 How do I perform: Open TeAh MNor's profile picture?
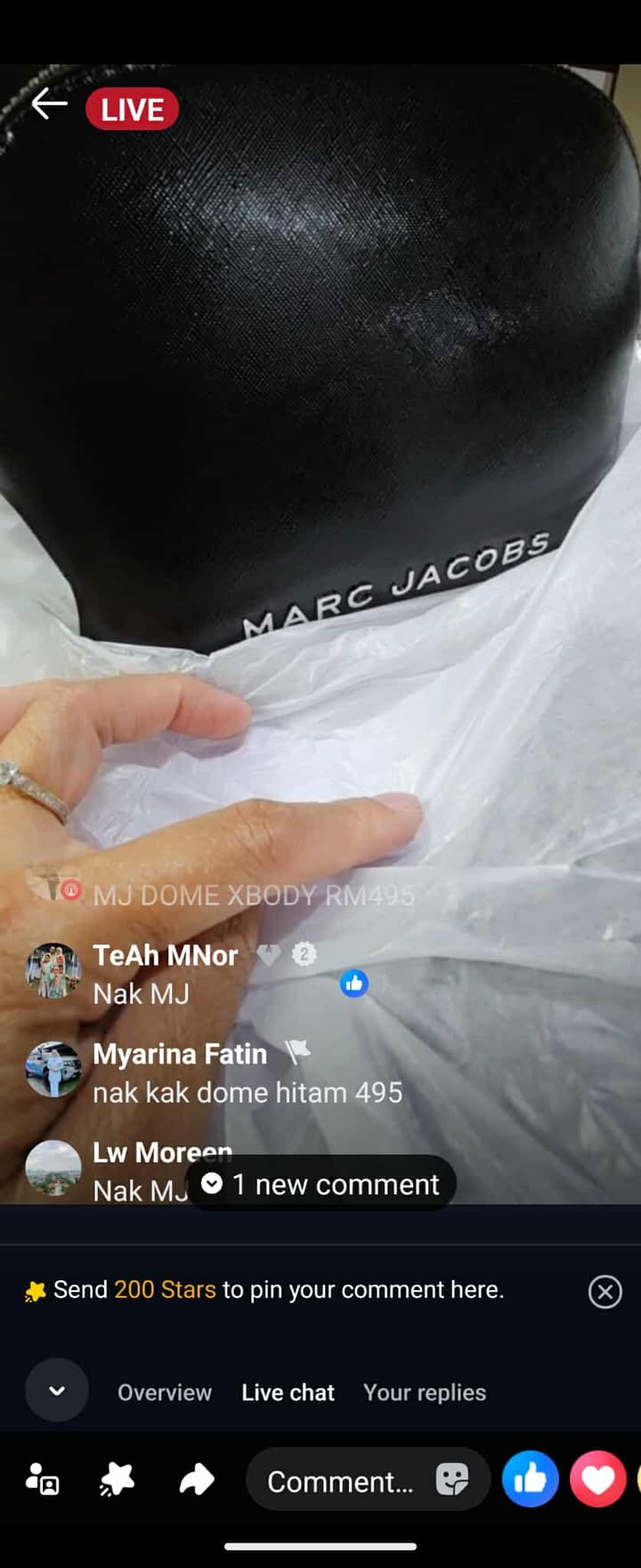point(53,972)
